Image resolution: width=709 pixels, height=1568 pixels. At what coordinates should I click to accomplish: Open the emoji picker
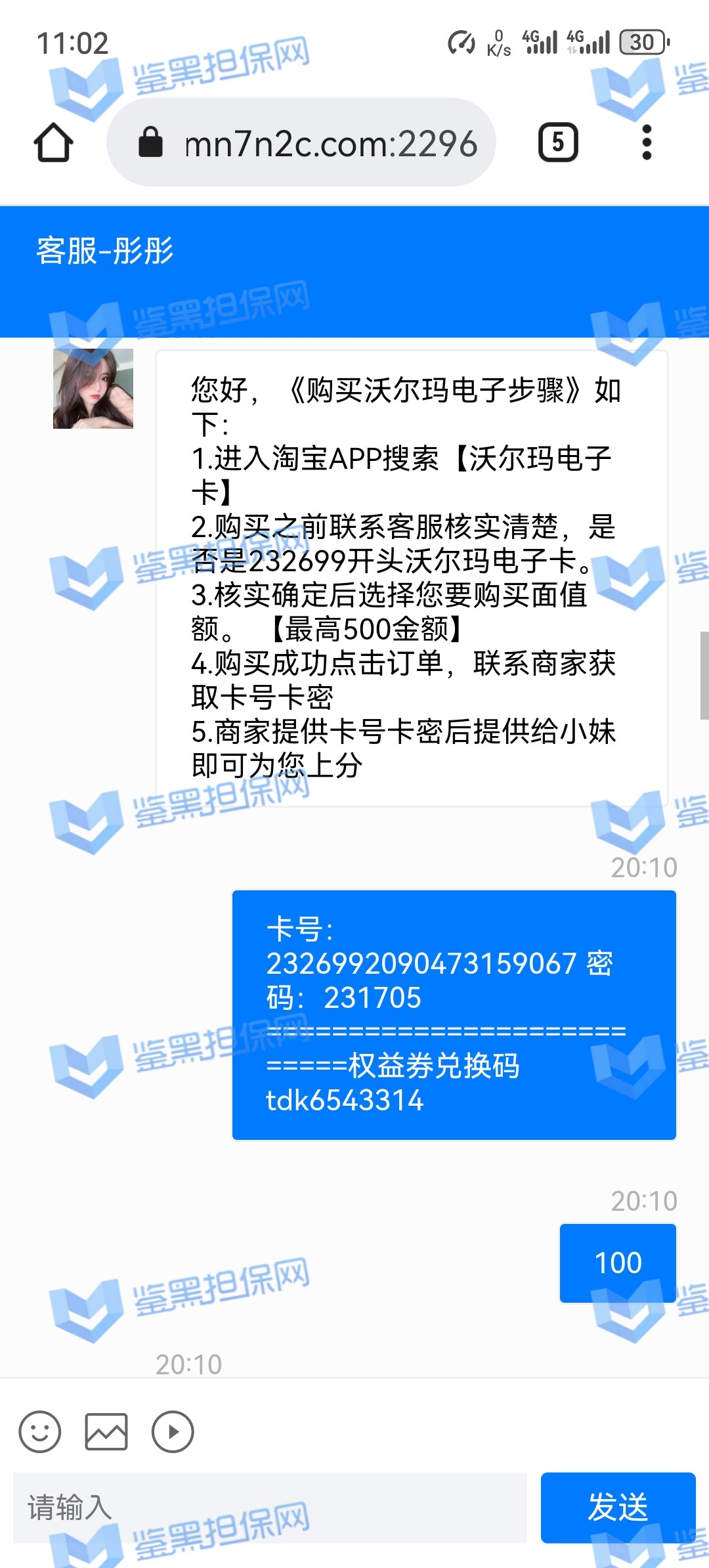pos(40,1431)
